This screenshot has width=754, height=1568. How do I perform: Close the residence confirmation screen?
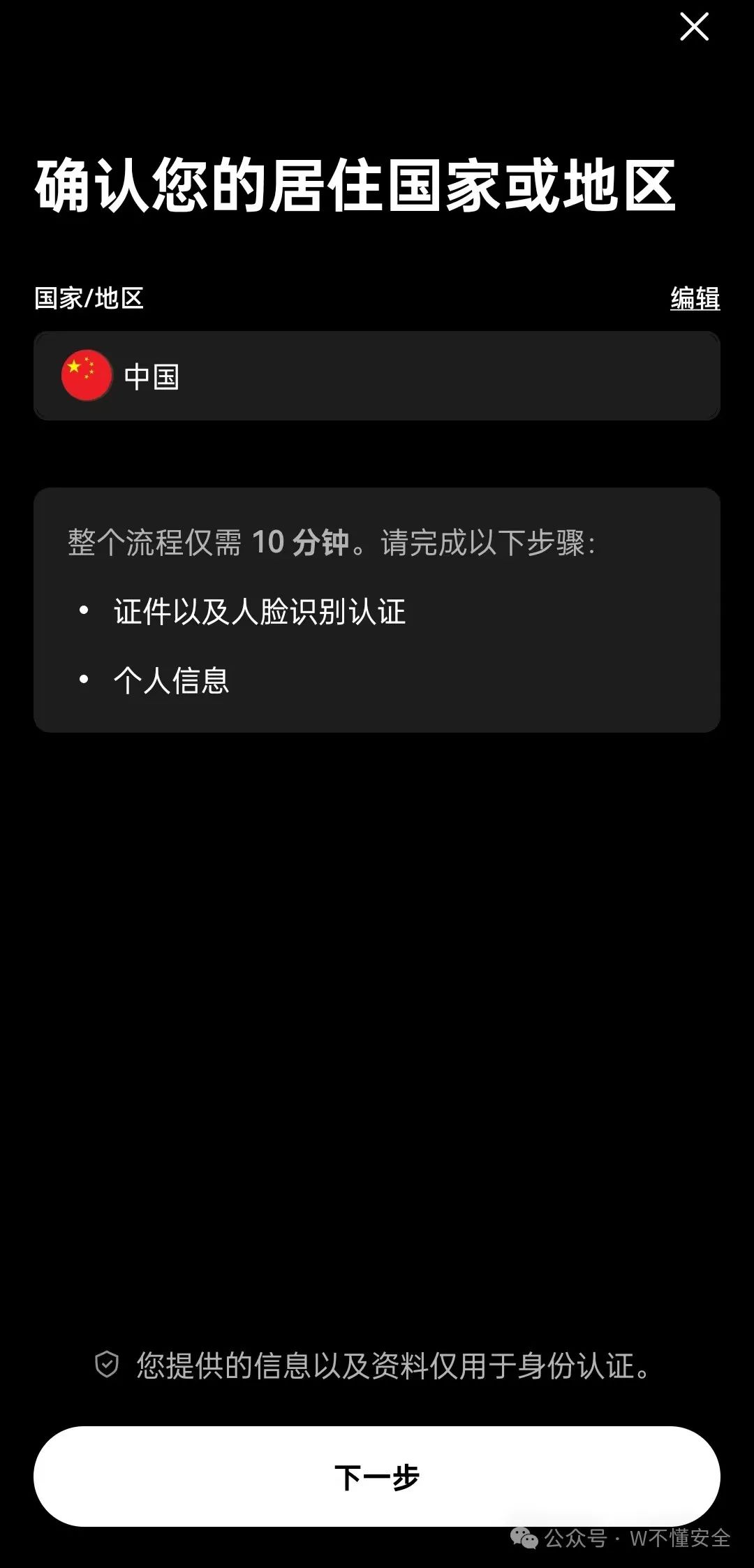point(694,27)
